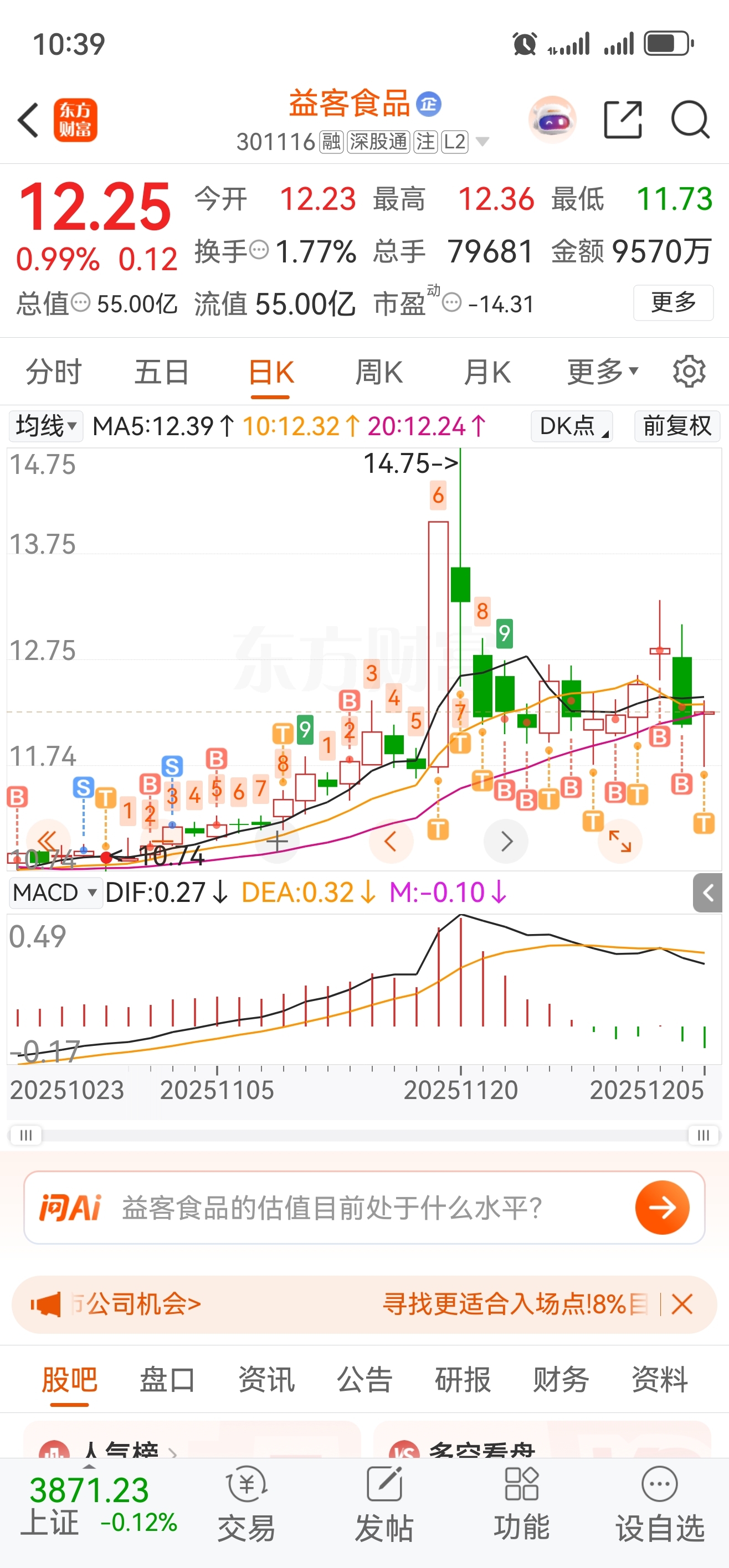
Task: Change the MACD indicator dropdown
Action: (55, 893)
